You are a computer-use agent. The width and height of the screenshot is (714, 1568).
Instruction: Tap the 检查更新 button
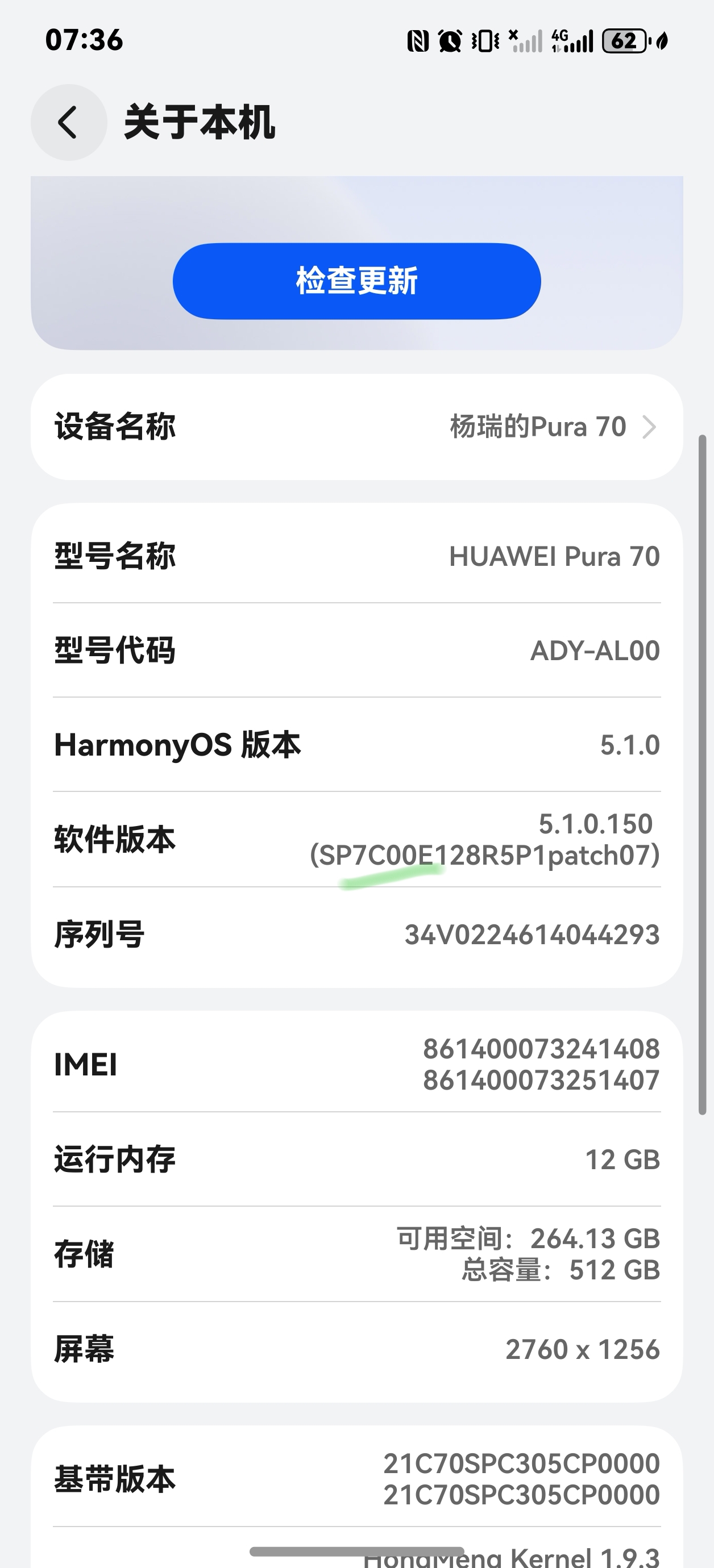pyautogui.click(x=356, y=281)
